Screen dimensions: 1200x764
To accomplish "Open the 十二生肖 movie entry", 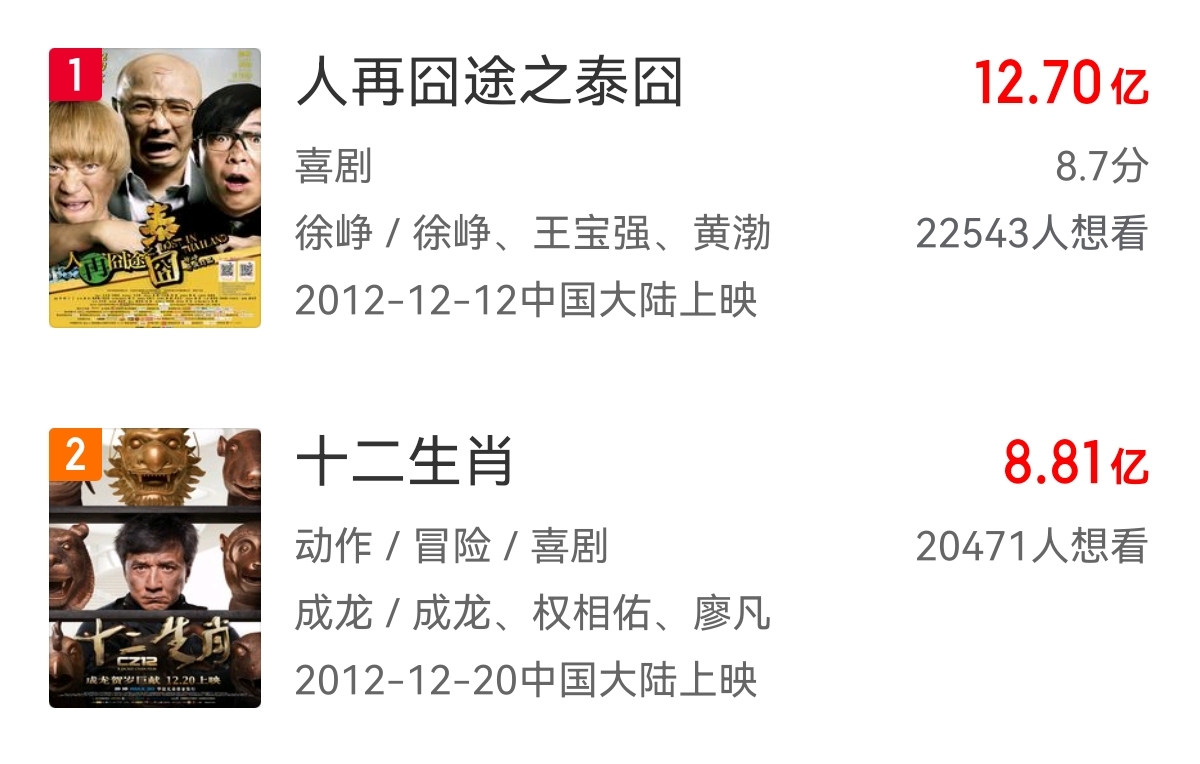I will tap(405, 464).
